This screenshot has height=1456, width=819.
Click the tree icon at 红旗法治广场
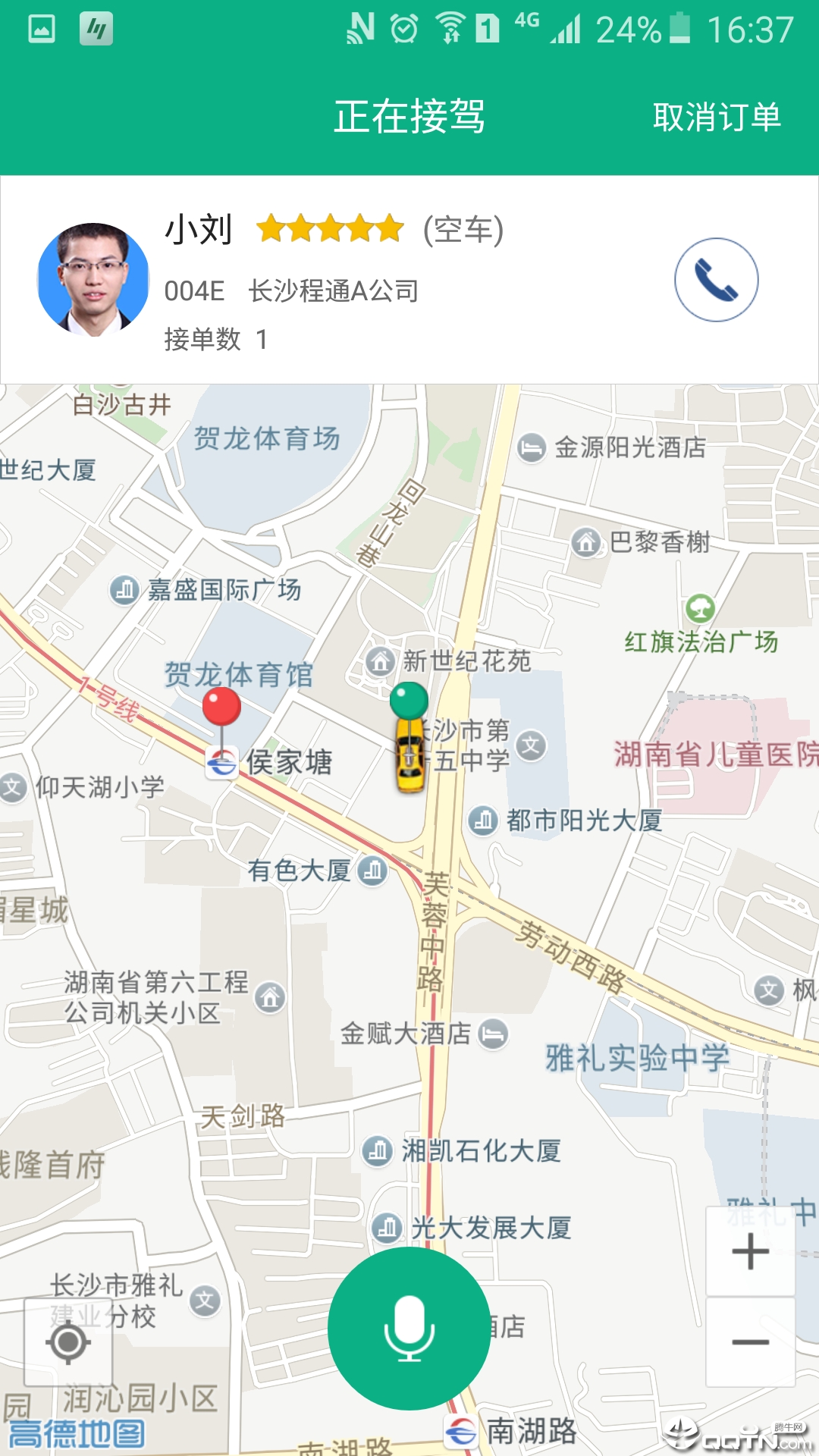699,607
